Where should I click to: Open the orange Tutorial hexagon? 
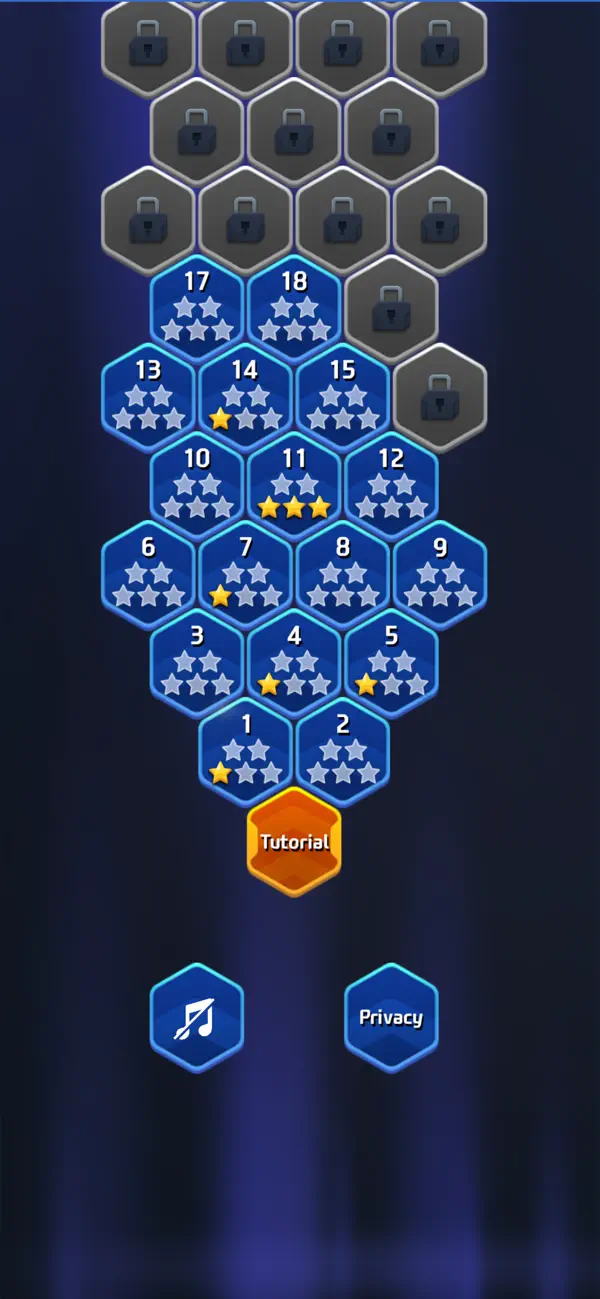tap(294, 841)
